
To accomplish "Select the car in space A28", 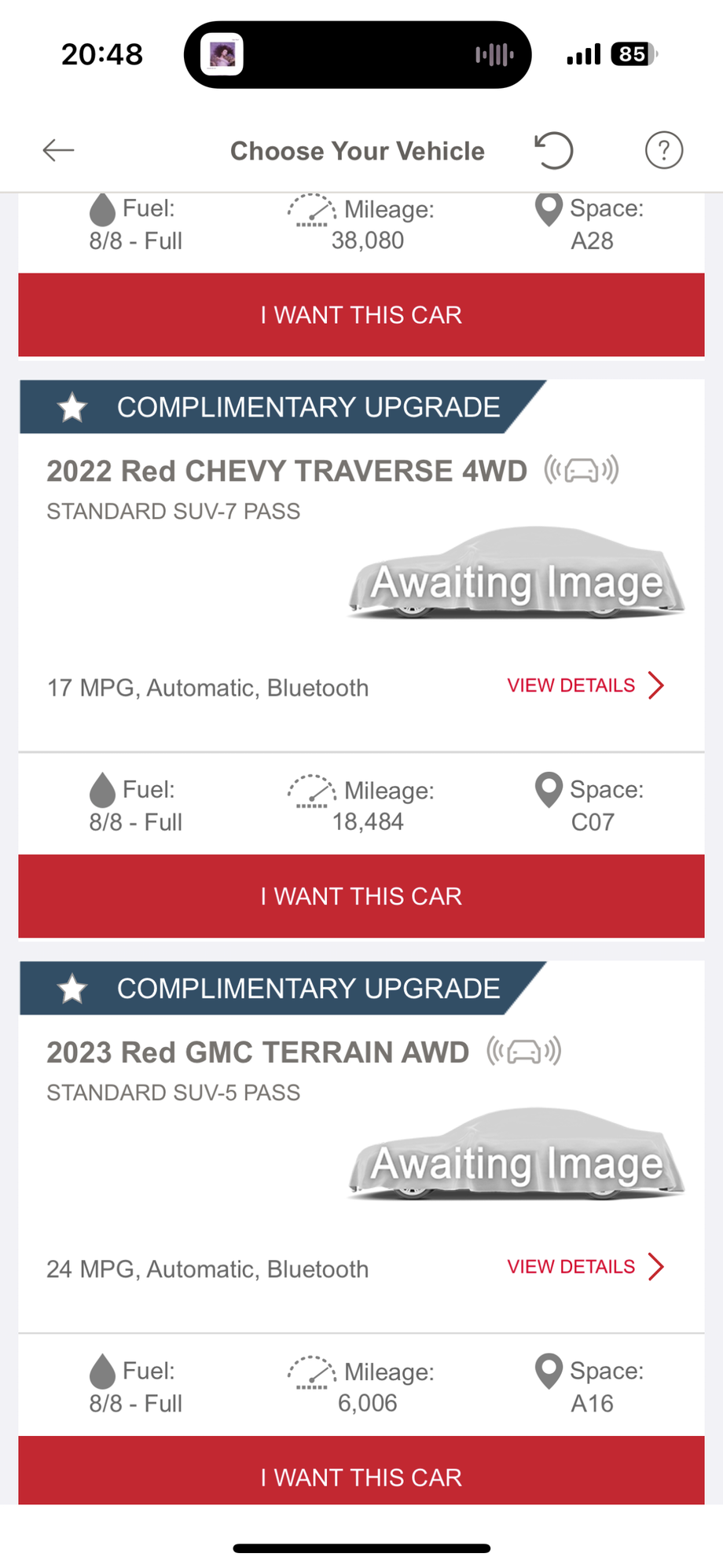I will (x=361, y=315).
